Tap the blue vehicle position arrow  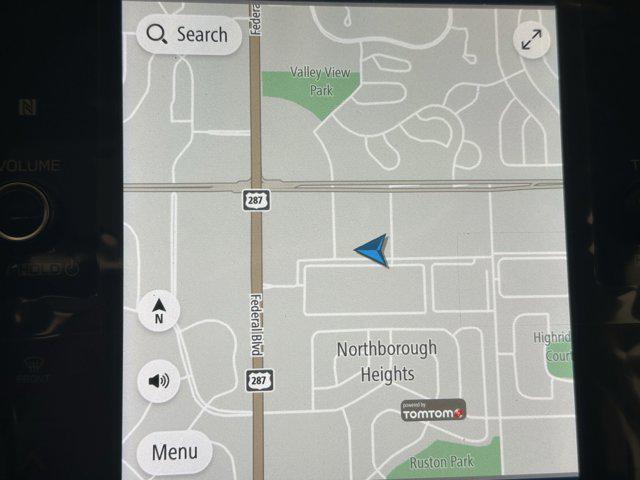coord(374,250)
